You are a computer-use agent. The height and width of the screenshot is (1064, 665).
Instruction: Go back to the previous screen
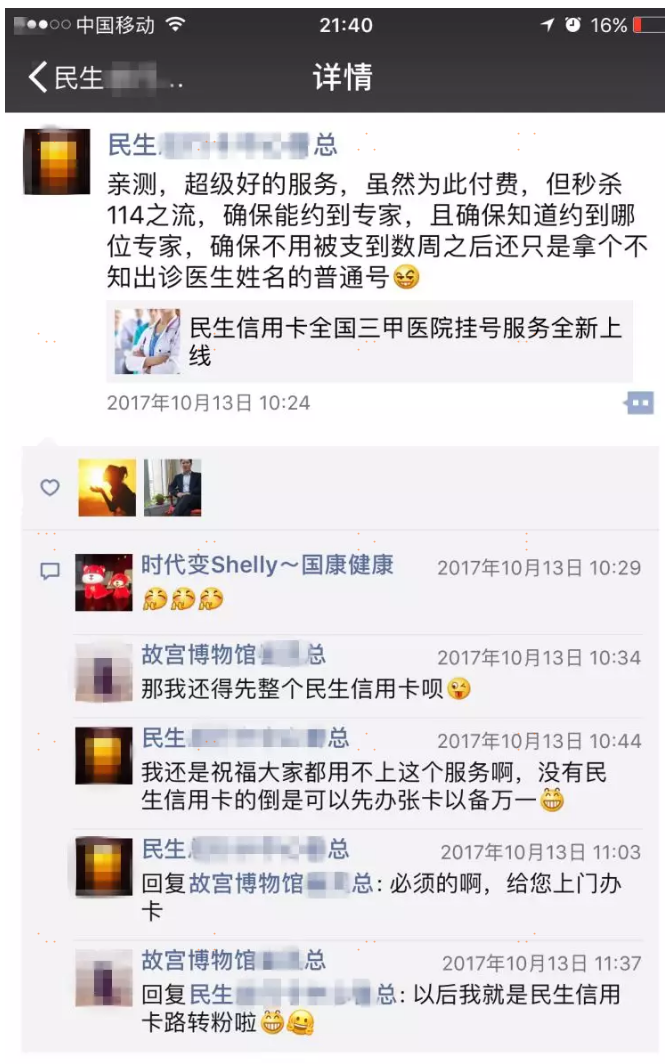pyautogui.click(x=40, y=78)
